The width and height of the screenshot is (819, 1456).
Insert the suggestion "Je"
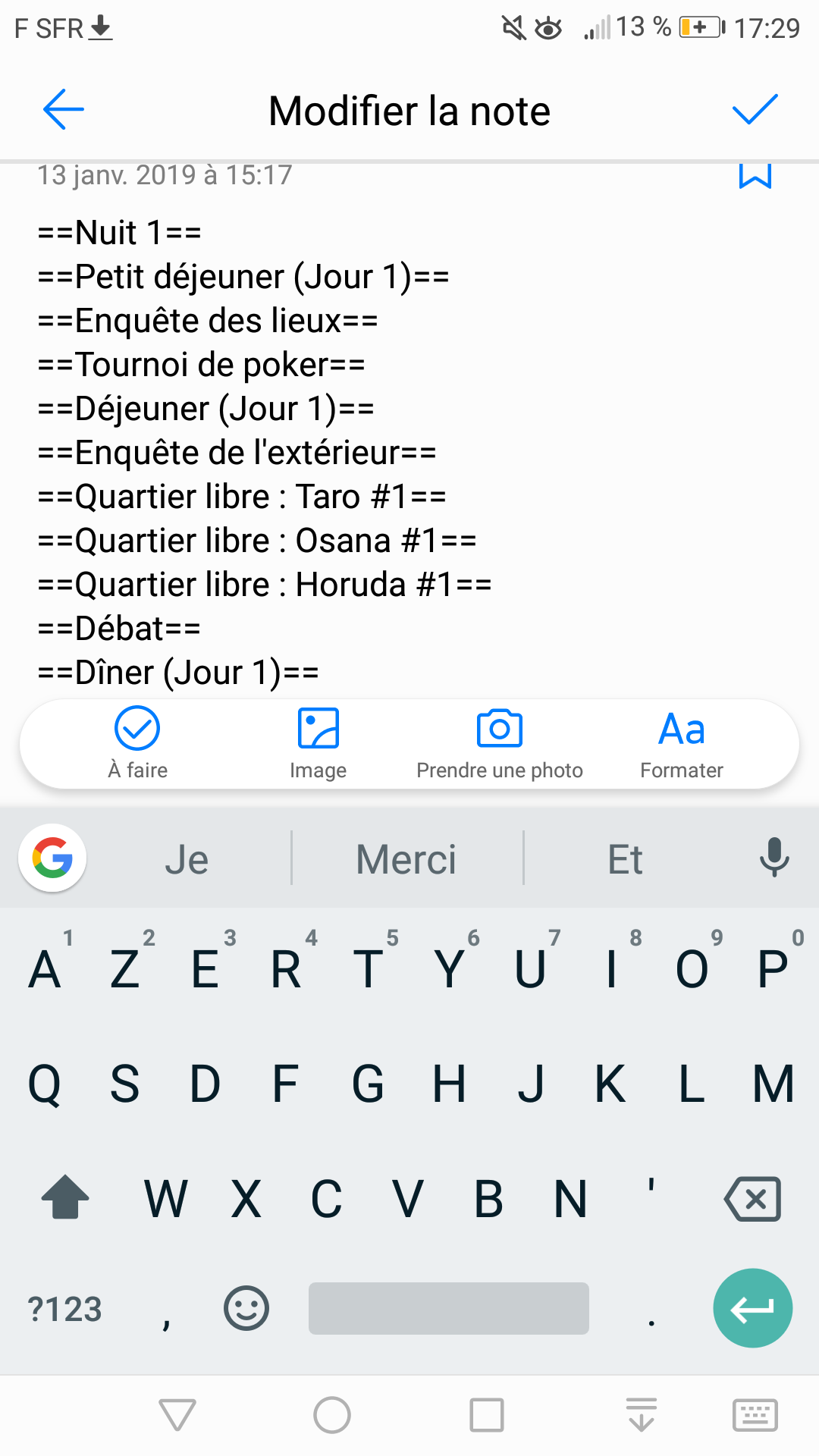[187, 859]
